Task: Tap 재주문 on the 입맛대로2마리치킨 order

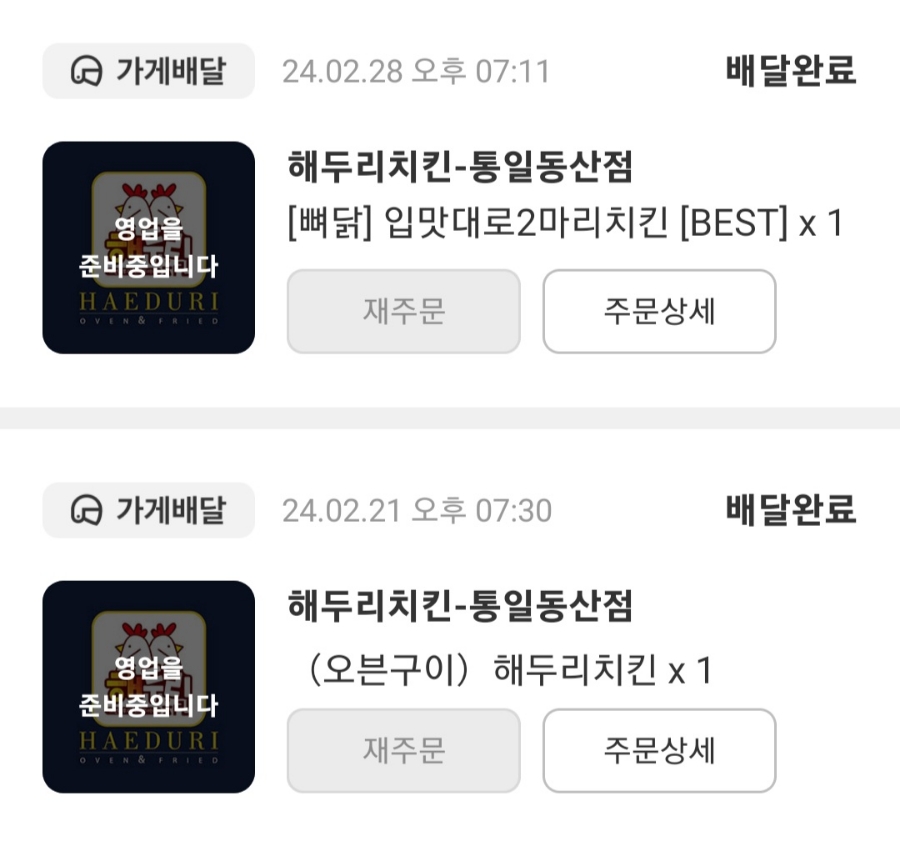Action: (403, 311)
